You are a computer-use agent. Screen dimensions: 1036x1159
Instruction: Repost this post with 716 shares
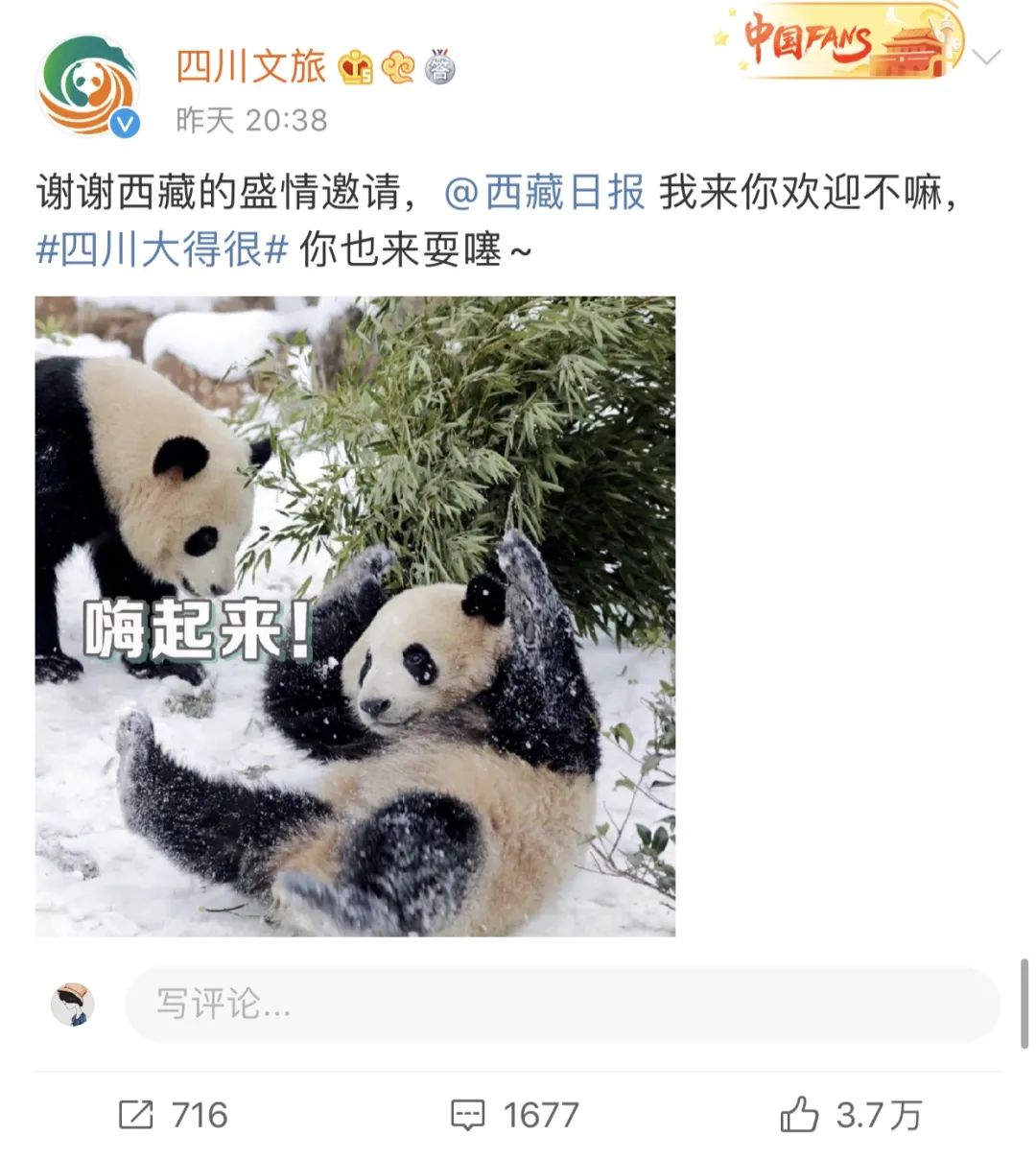click(173, 1115)
